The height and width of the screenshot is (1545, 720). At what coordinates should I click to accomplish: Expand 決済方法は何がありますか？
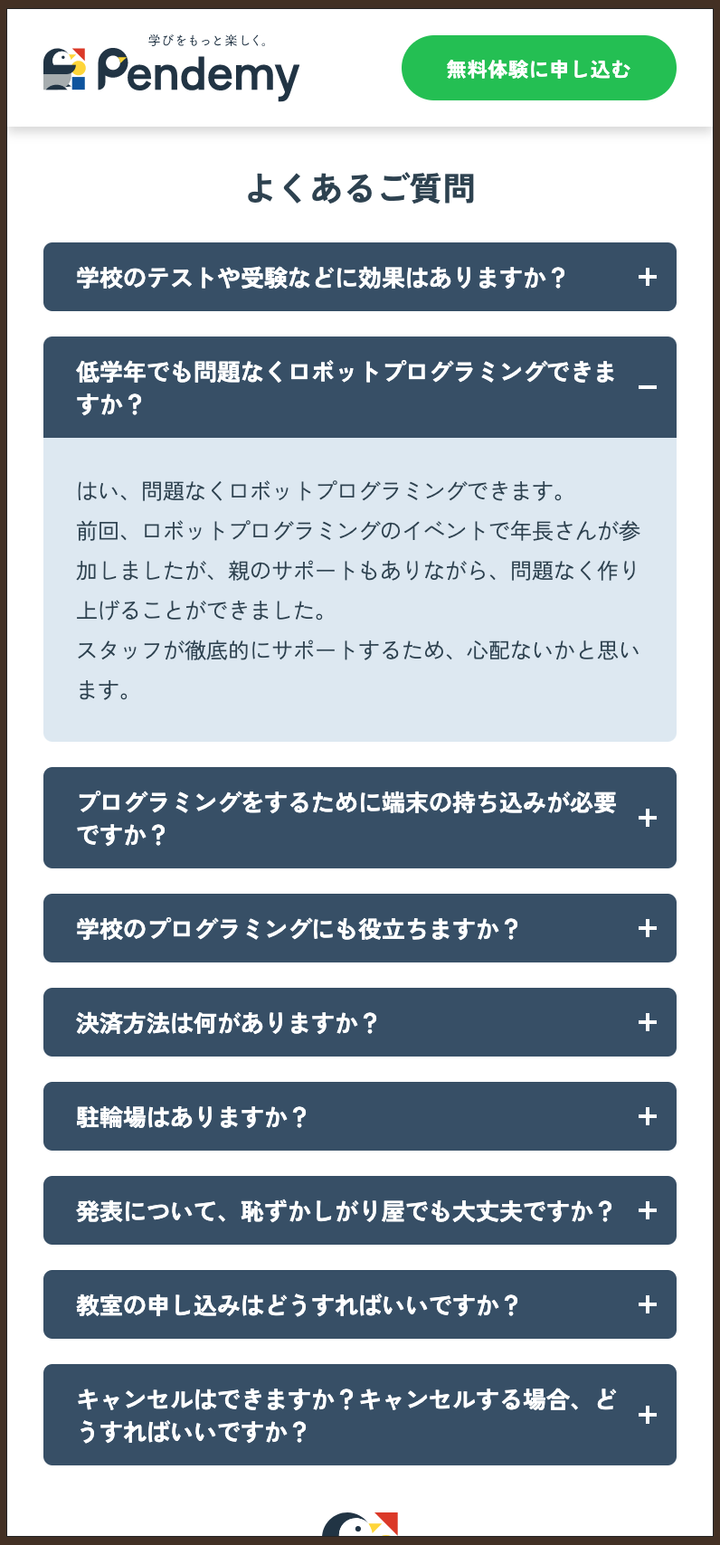pos(360,1022)
